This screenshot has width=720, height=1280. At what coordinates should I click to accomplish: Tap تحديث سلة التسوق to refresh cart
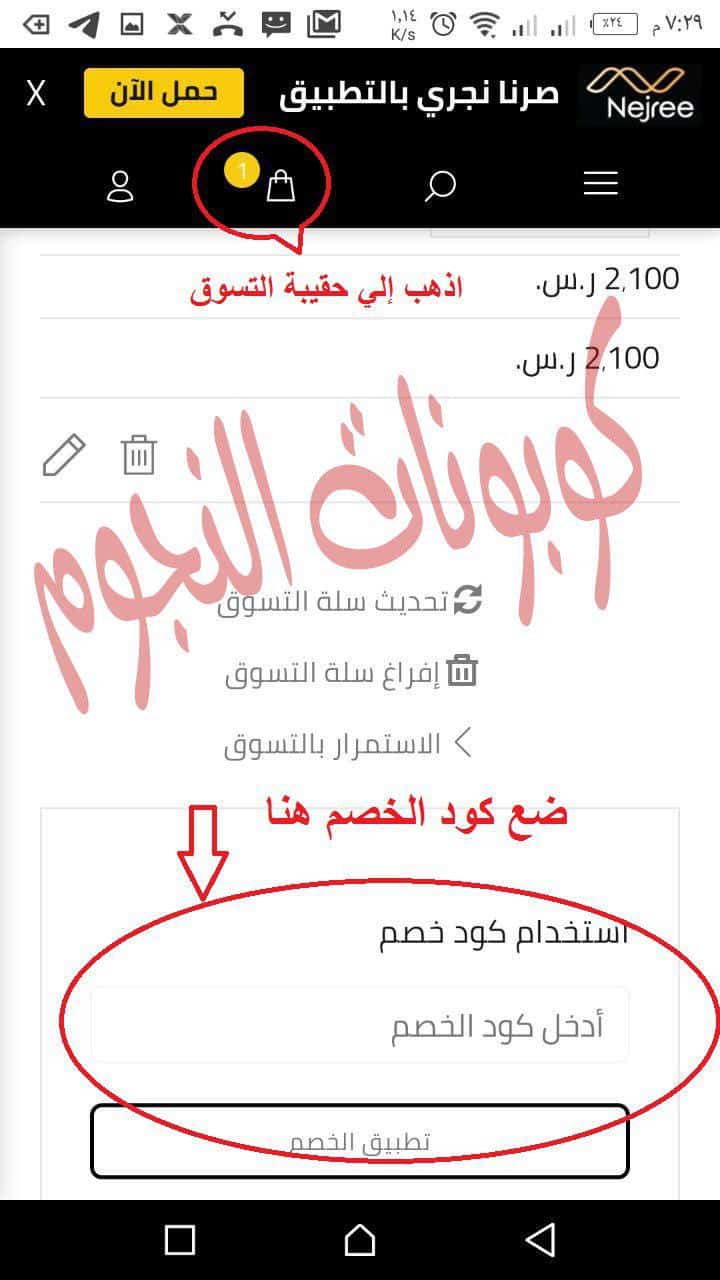coord(349,601)
